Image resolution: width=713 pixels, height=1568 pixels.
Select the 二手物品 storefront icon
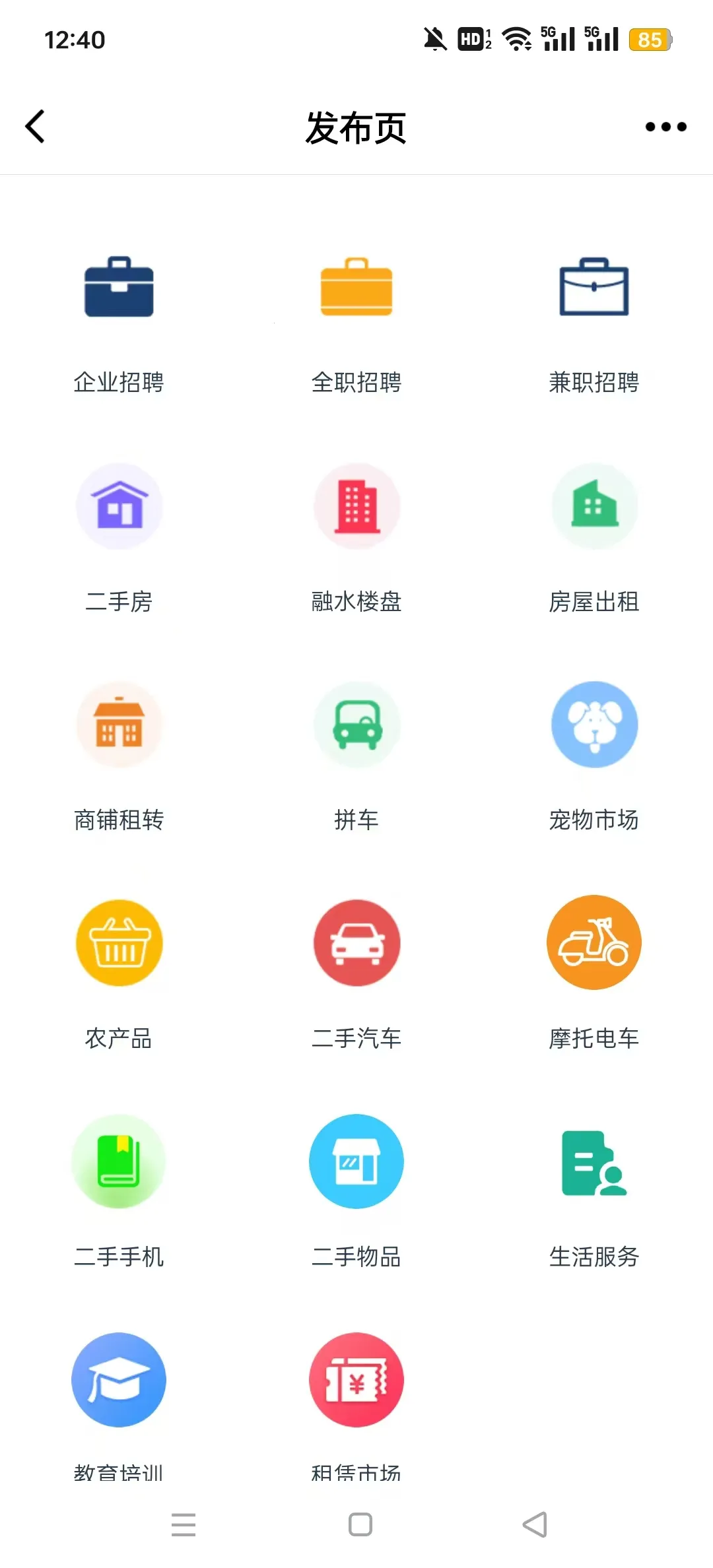(356, 1161)
